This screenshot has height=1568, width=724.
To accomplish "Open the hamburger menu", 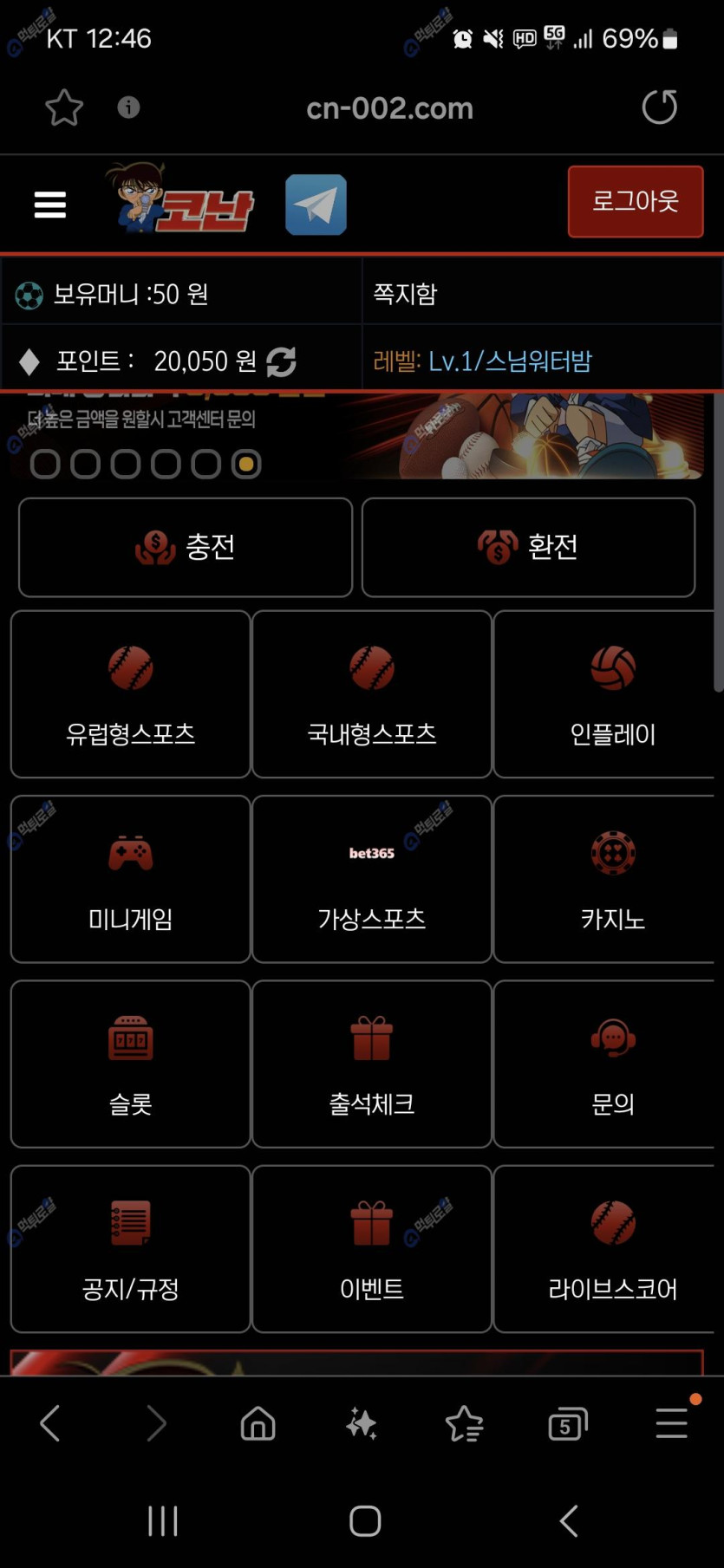I will tap(49, 205).
